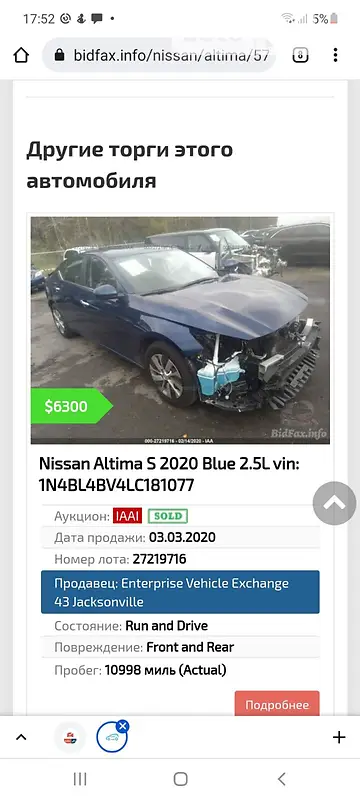This screenshot has height=800, width=360.
Task: Tap the Подробнее button
Action: pyautogui.click(x=277, y=704)
